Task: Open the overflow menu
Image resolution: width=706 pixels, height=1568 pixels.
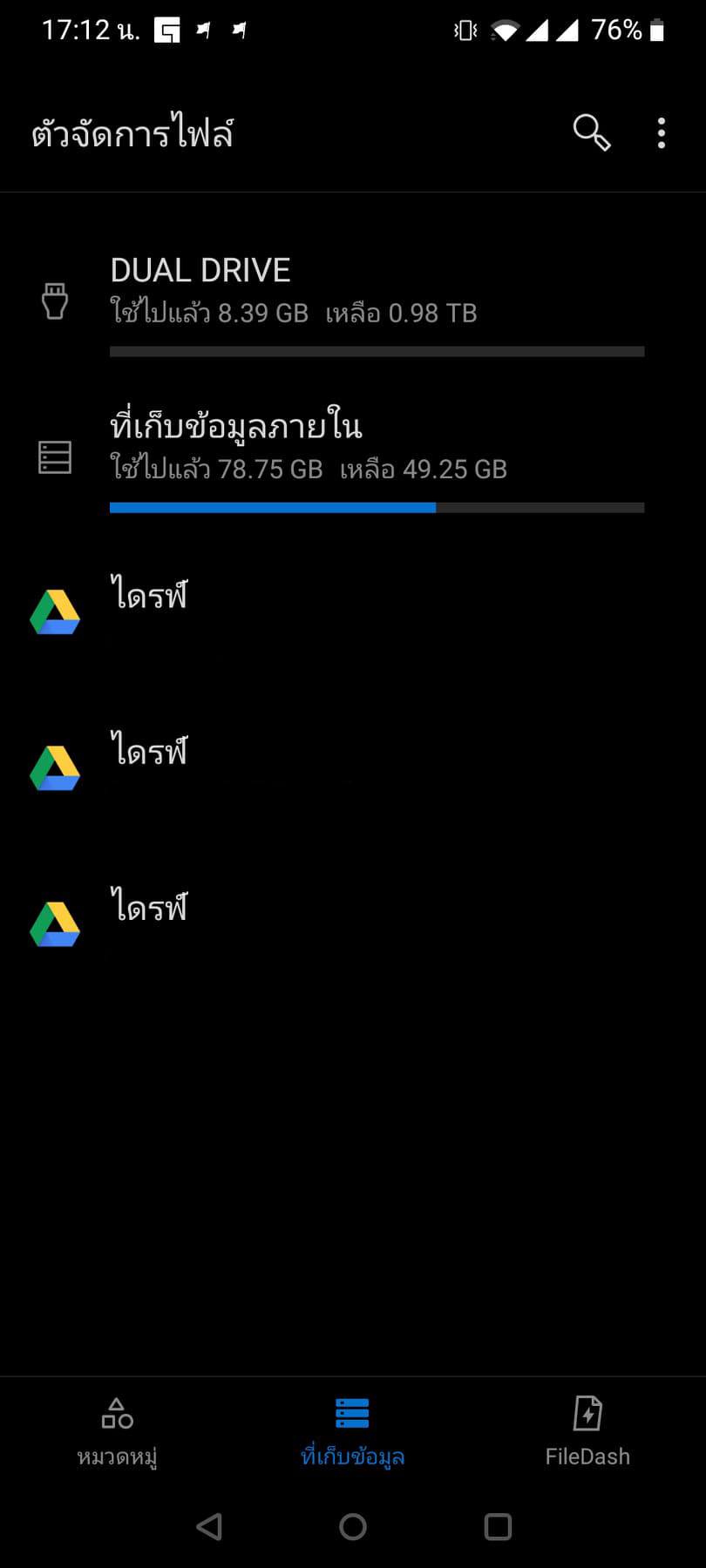Action: point(662,133)
